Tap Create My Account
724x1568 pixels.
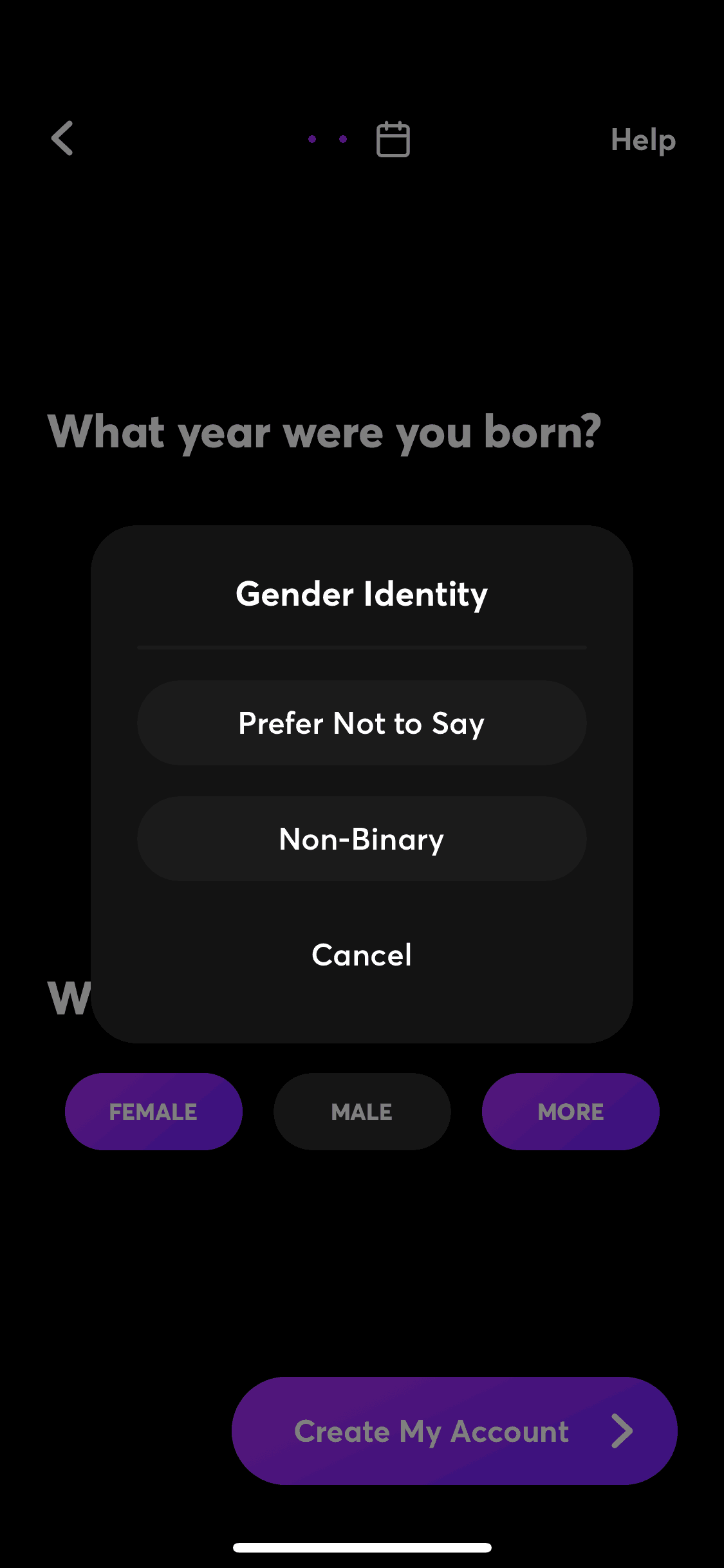click(454, 1431)
